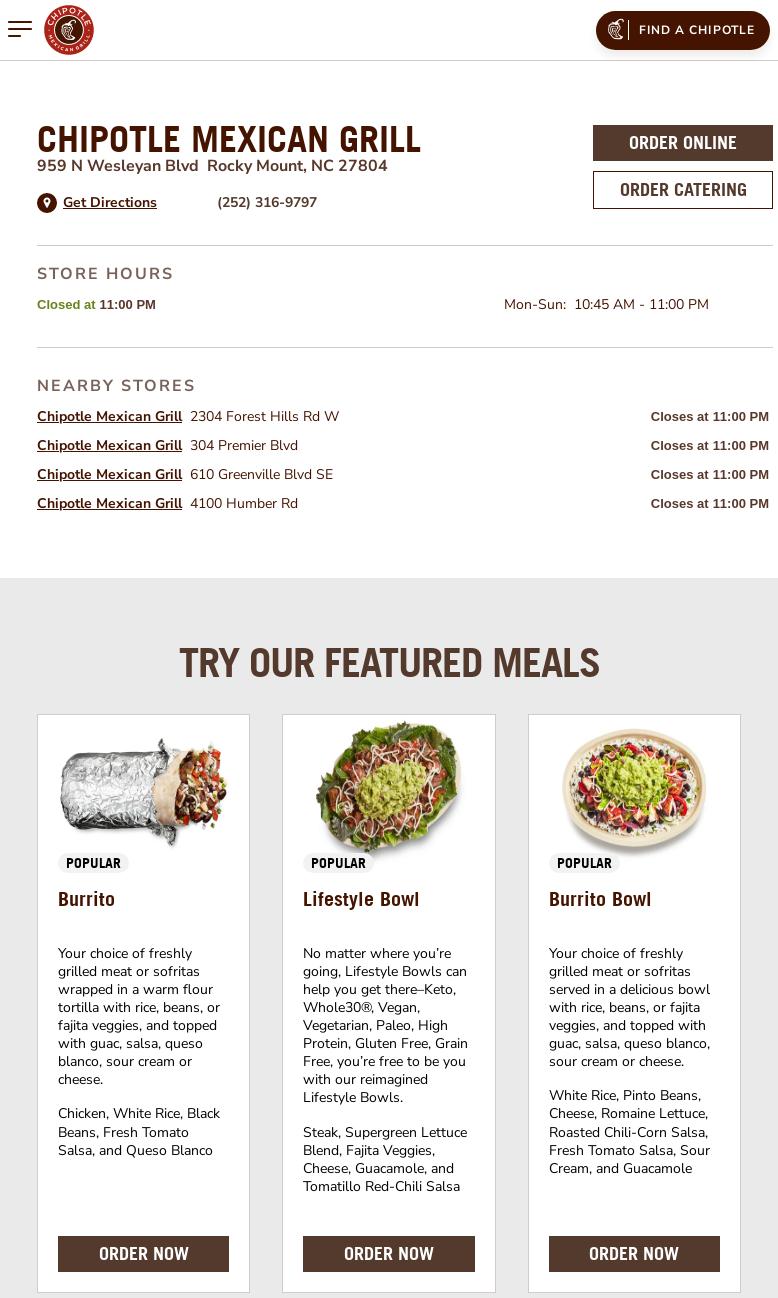This screenshot has height=1298, width=778.
Task: Click the Lifestyle Bowl photo
Action: tap(389, 790)
